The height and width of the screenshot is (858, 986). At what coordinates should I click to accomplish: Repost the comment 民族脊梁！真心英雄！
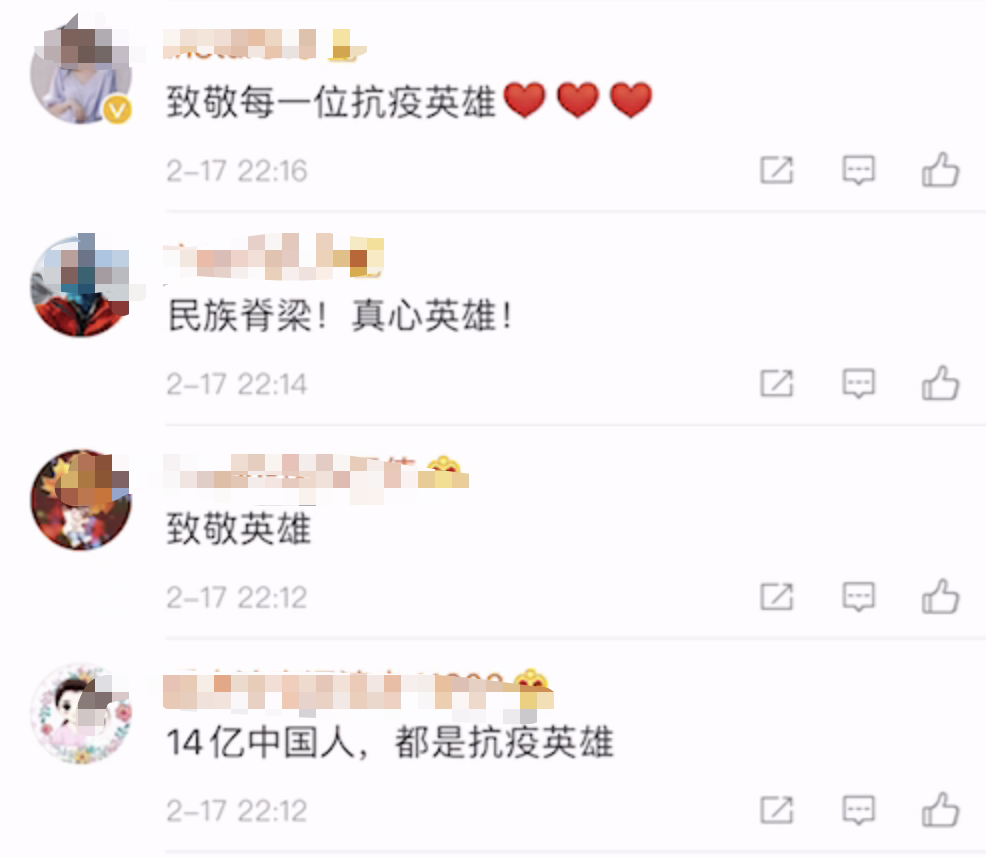[777, 383]
